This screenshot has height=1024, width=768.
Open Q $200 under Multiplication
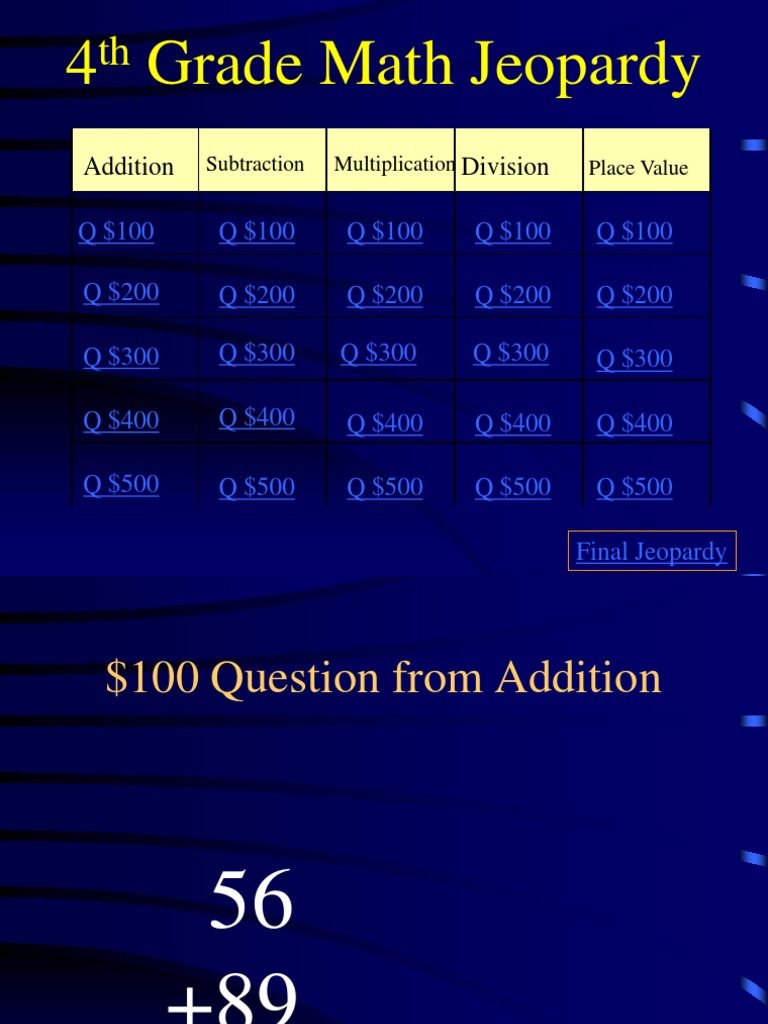coord(385,295)
